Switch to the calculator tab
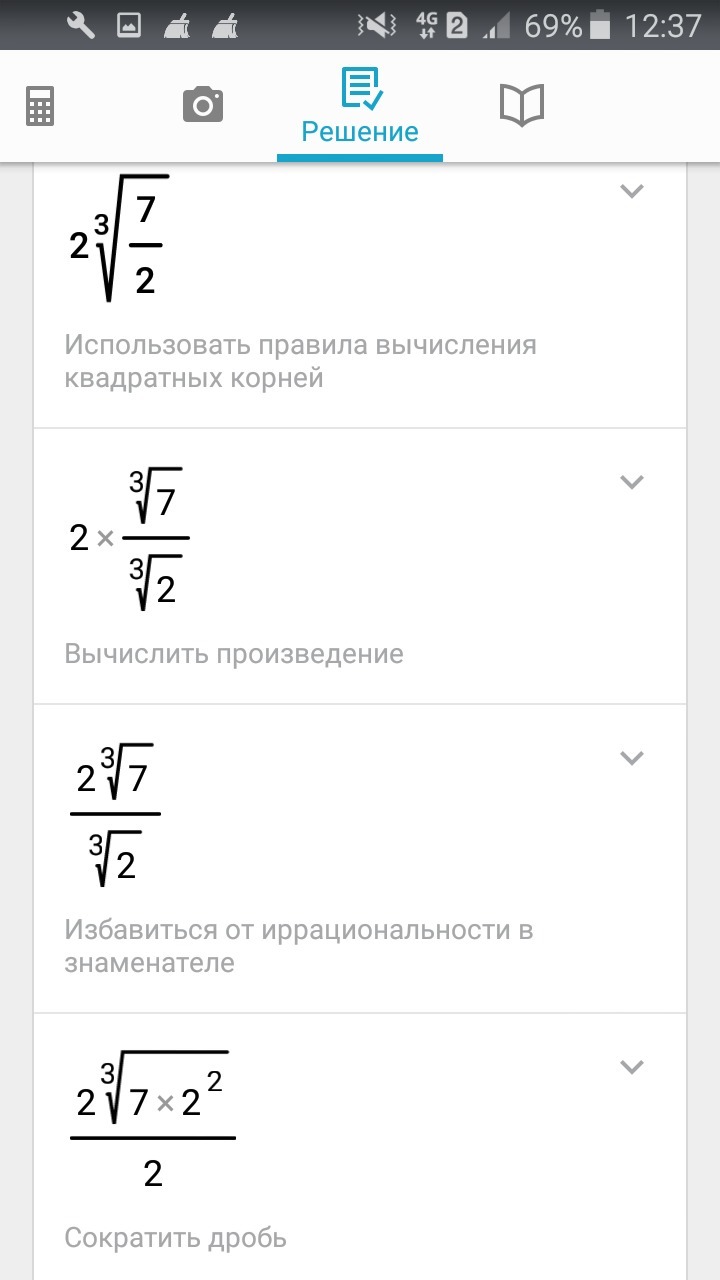The image size is (720, 1280). [x=40, y=105]
